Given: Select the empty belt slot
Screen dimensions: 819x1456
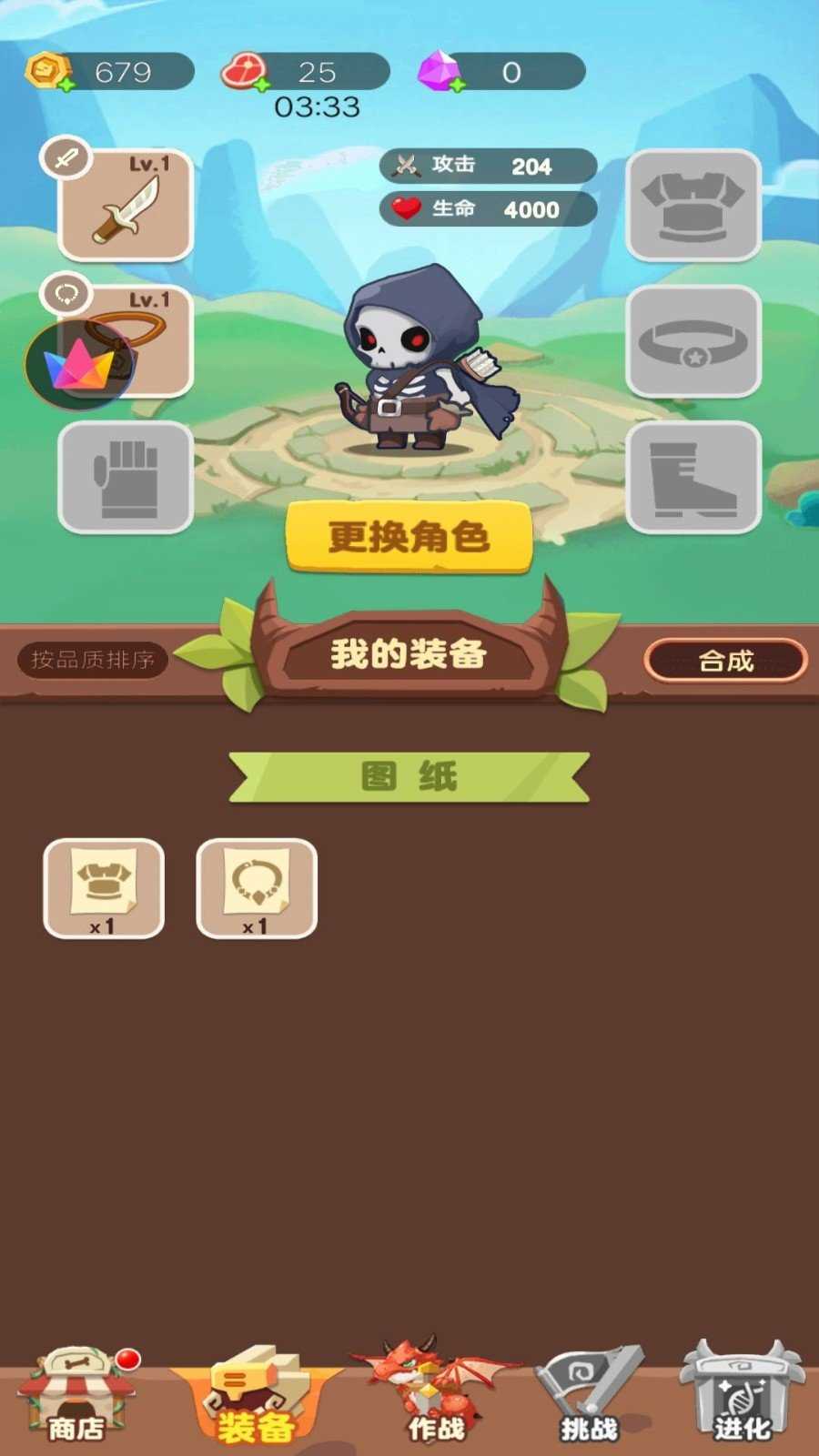Looking at the screenshot, I should (x=693, y=341).
